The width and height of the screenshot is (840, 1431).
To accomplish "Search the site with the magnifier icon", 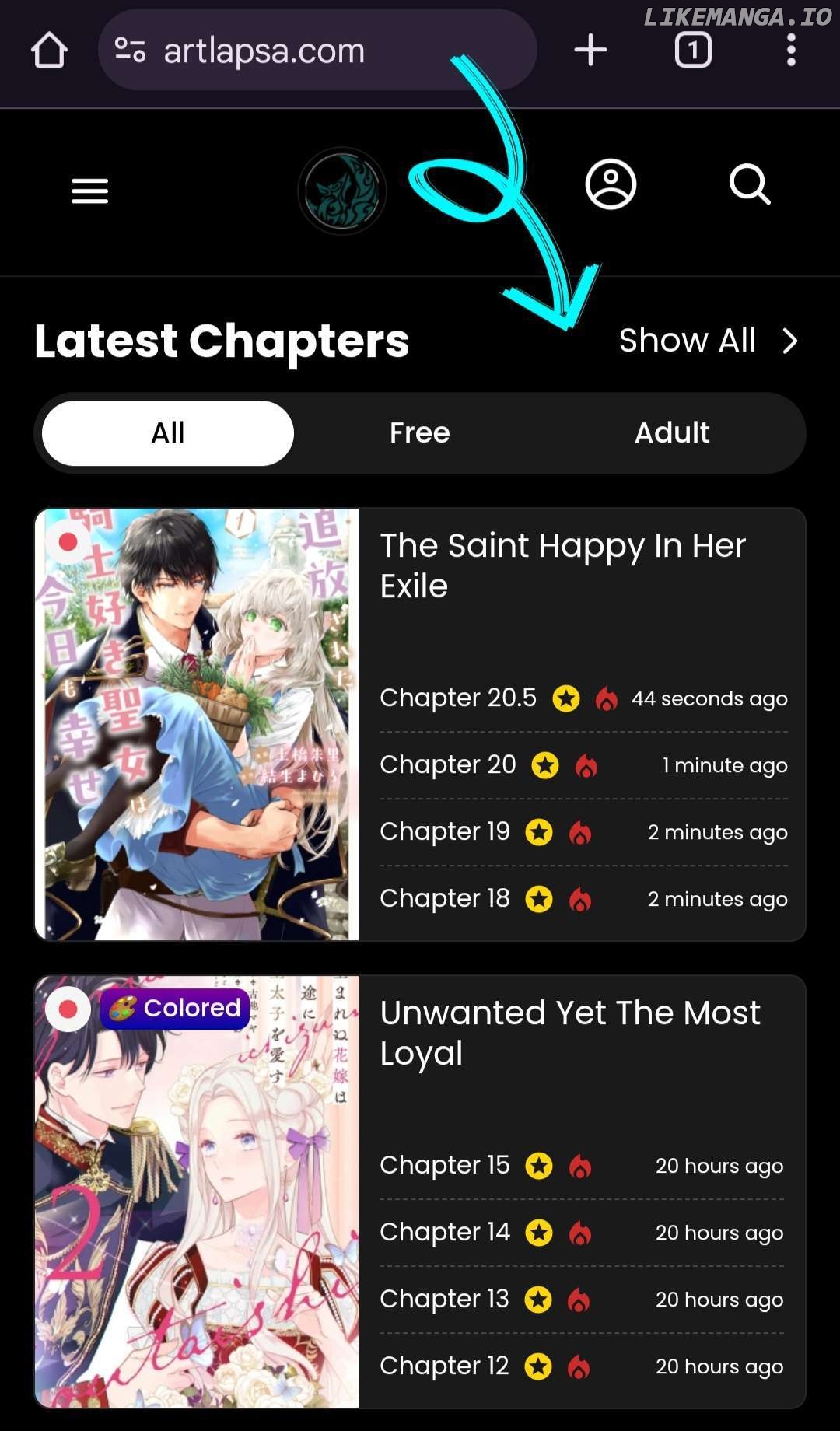I will [x=749, y=184].
